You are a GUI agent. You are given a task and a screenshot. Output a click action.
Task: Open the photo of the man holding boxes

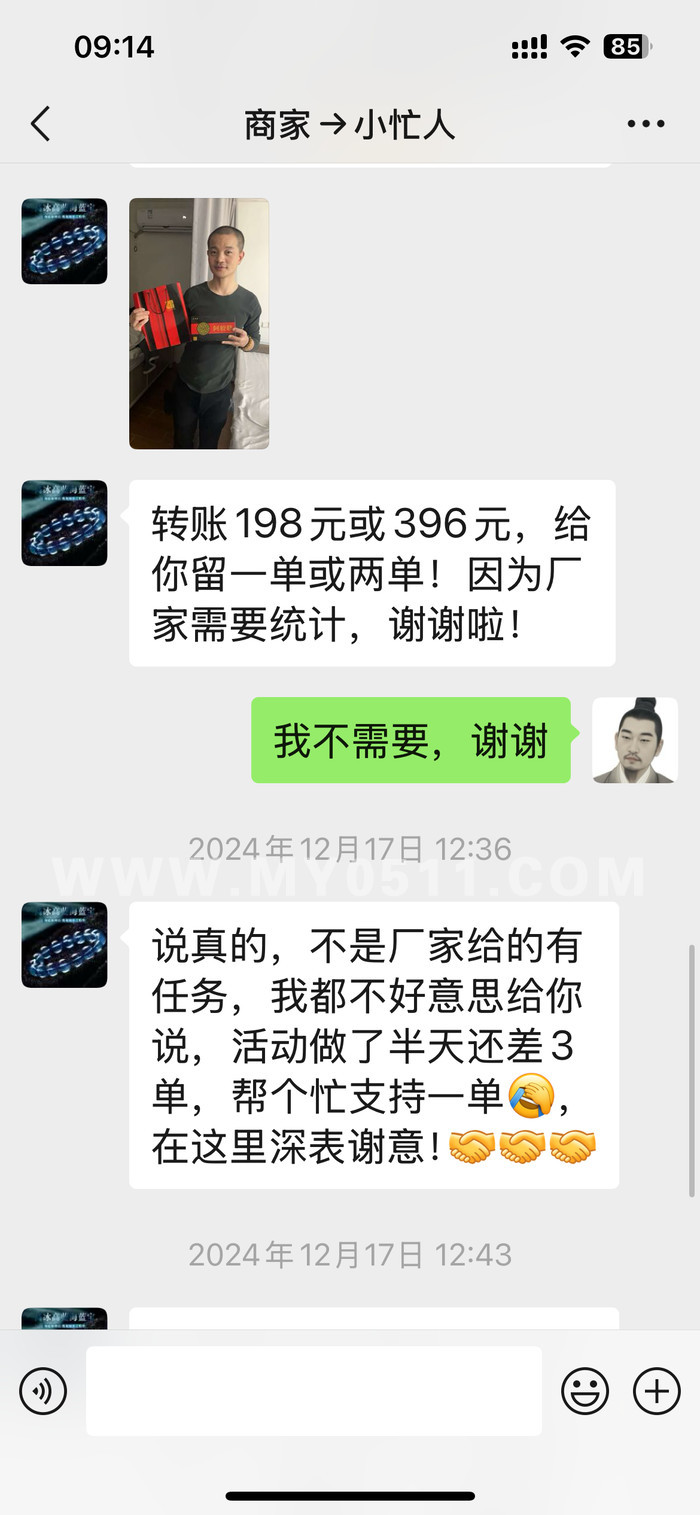(x=199, y=323)
